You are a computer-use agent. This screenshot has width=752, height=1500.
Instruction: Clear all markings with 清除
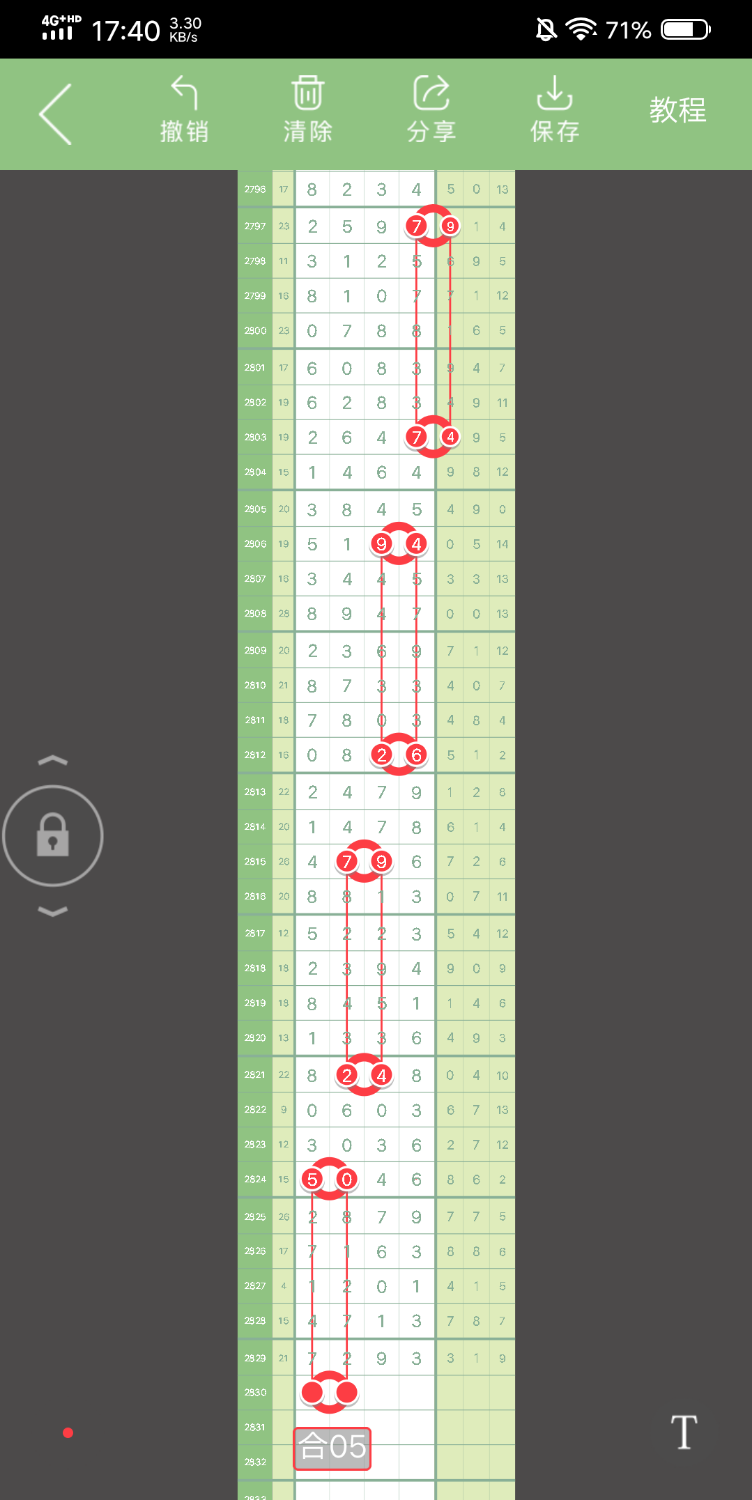(307, 110)
